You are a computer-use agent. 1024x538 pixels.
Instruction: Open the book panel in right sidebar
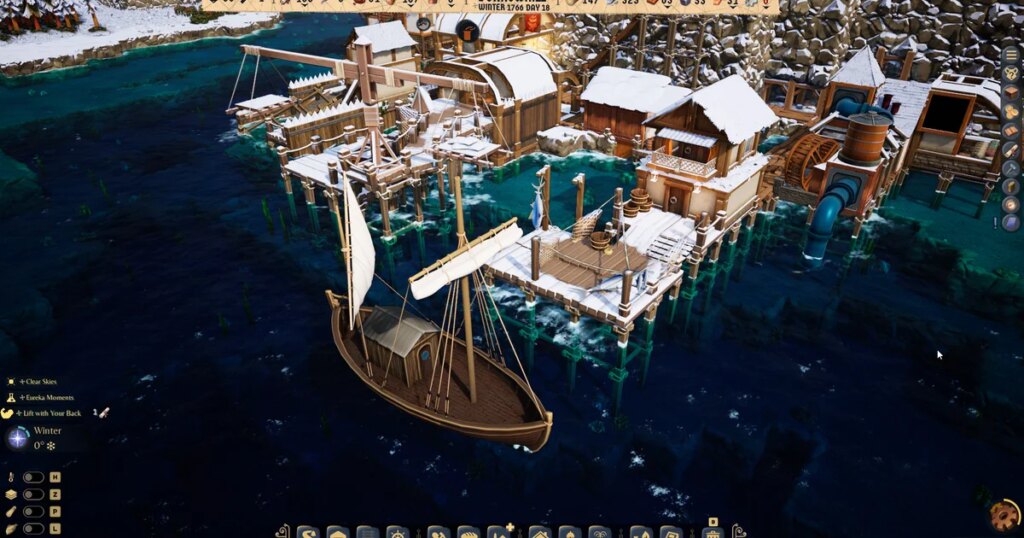pyautogui.click(x=1012, y=131)
